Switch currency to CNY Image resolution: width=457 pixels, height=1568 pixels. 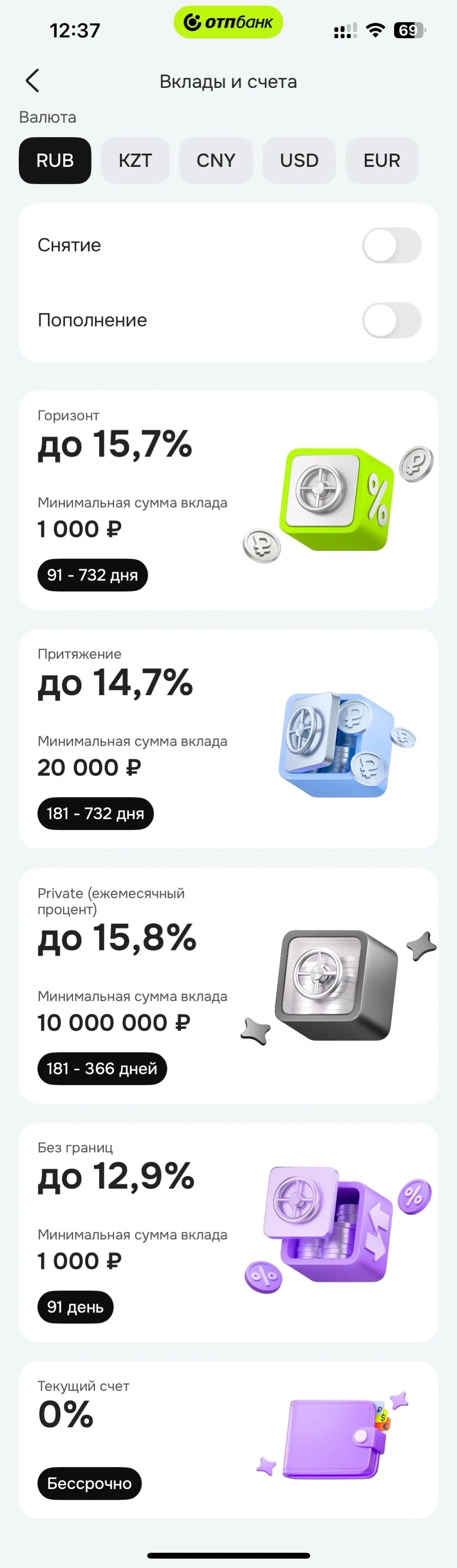pyautogui.click(x=216, y=161)
